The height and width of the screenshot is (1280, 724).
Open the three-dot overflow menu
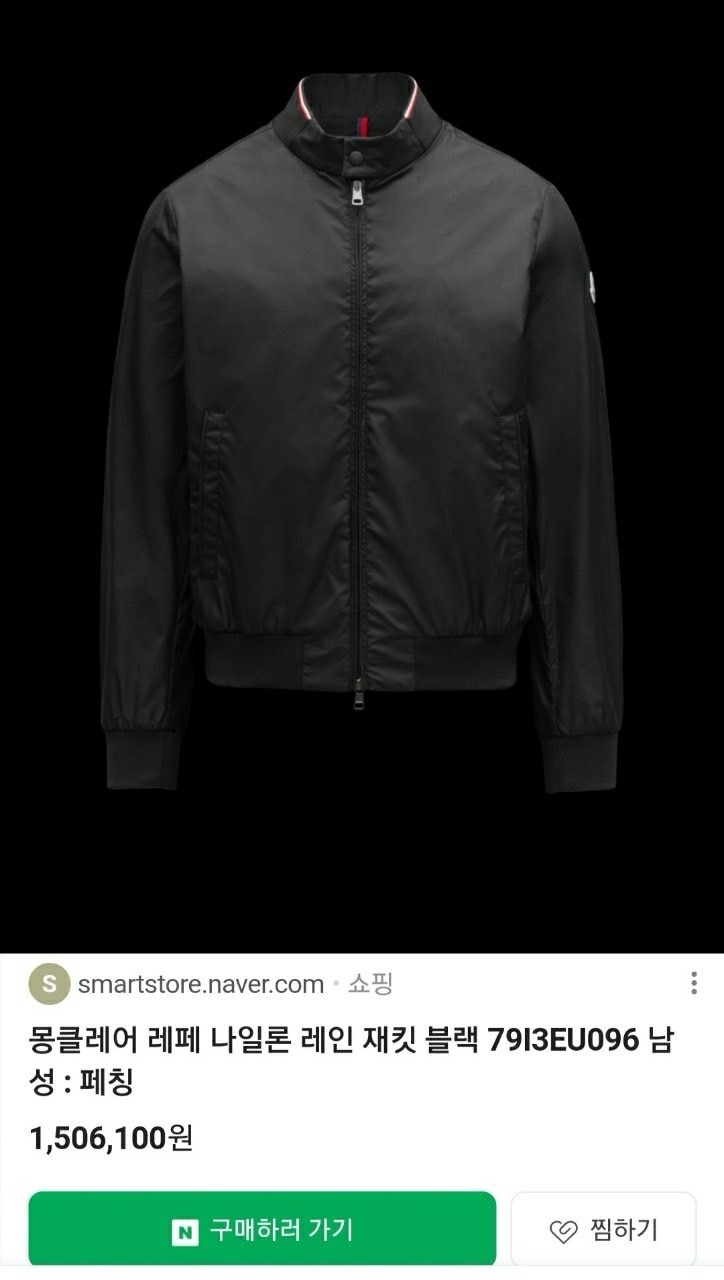coord(693,983)
